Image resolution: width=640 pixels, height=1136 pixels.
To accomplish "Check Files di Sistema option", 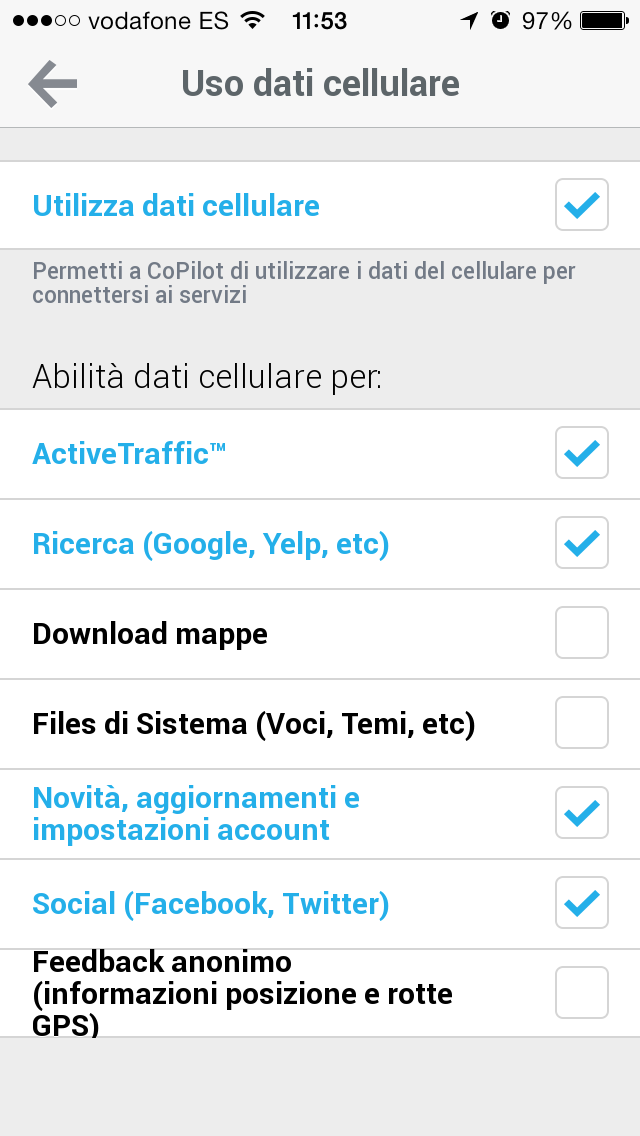I will pyautogui.click(x=581, y=723).
